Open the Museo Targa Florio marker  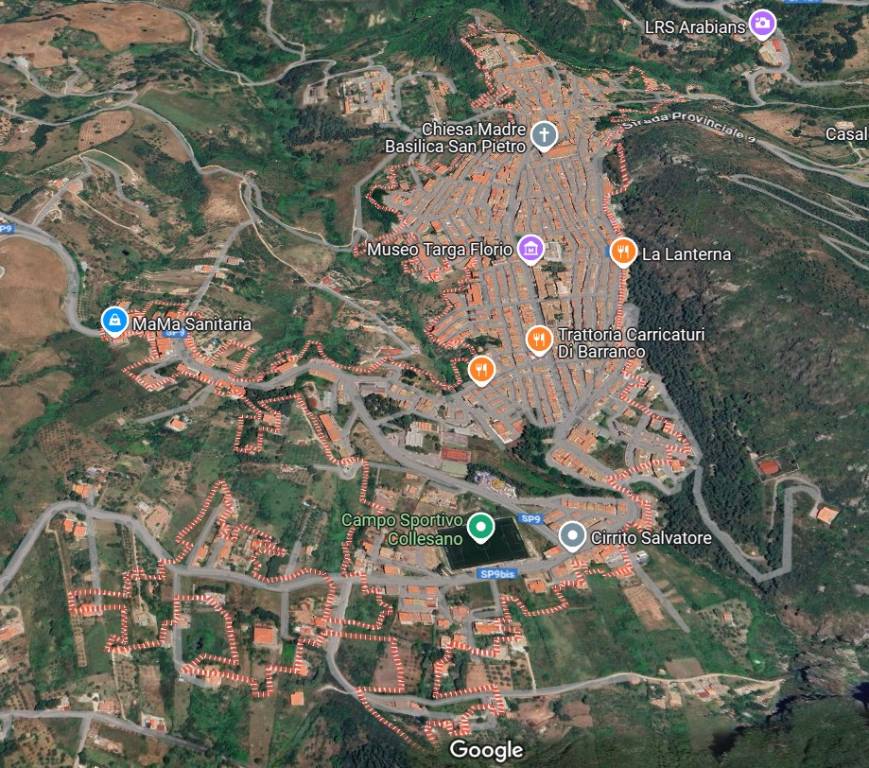pyautogui.click(x=531, y=248)
